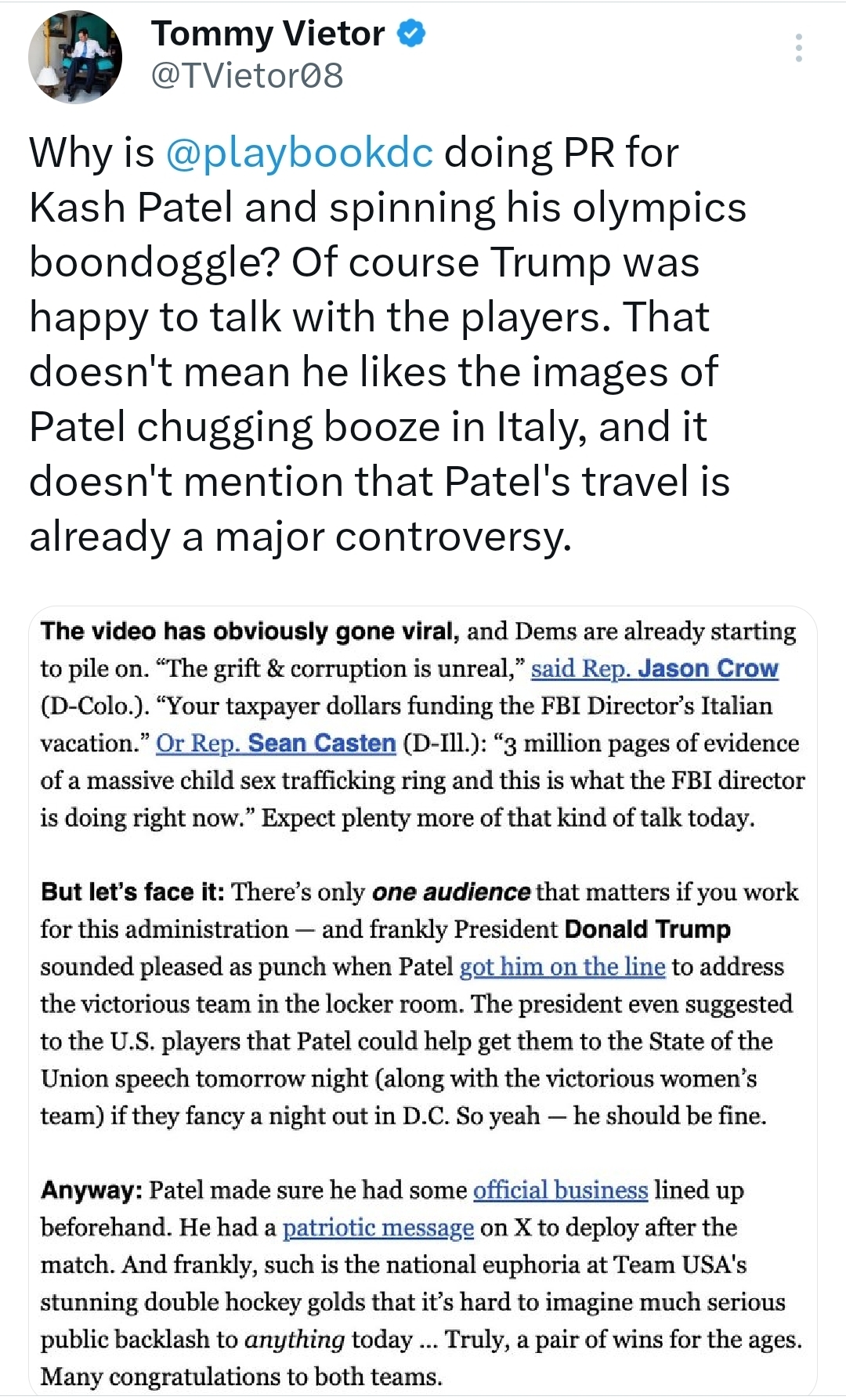Open the tweet overflow menu
The height and width of the screenshot is (1400, 846).
[x=798, y=49]
